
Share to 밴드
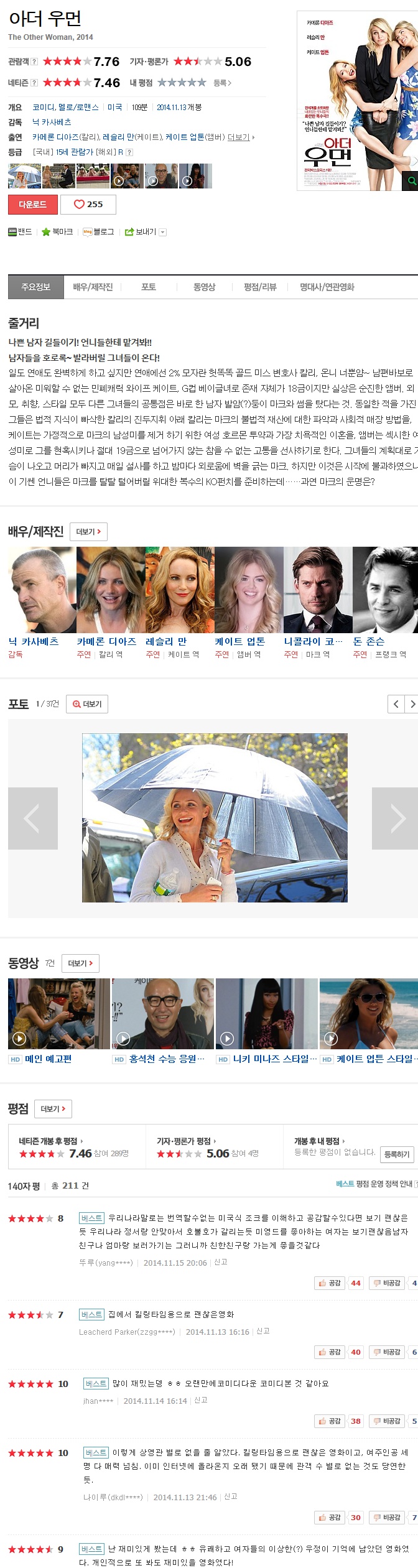21,232
